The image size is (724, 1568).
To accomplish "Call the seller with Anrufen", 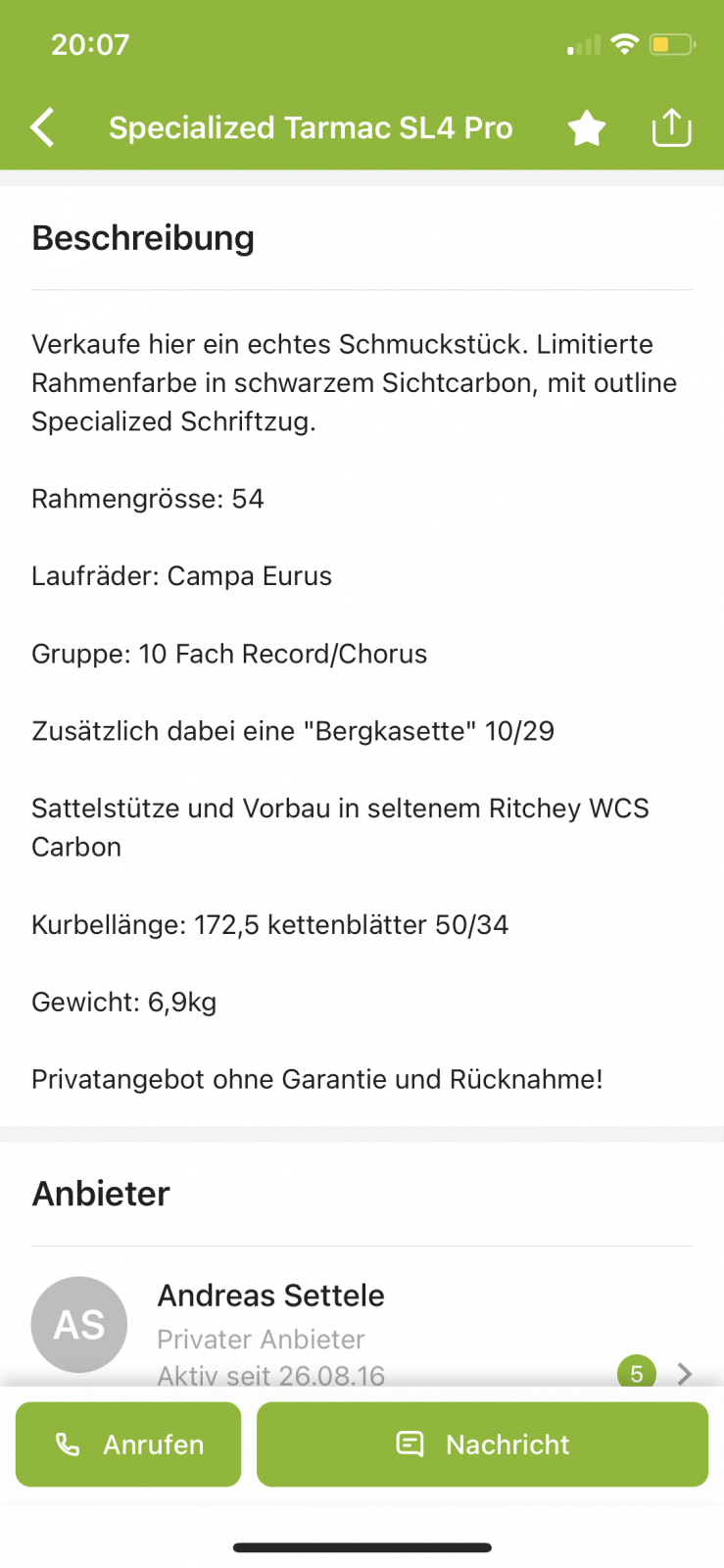I will click(128, 1444).
